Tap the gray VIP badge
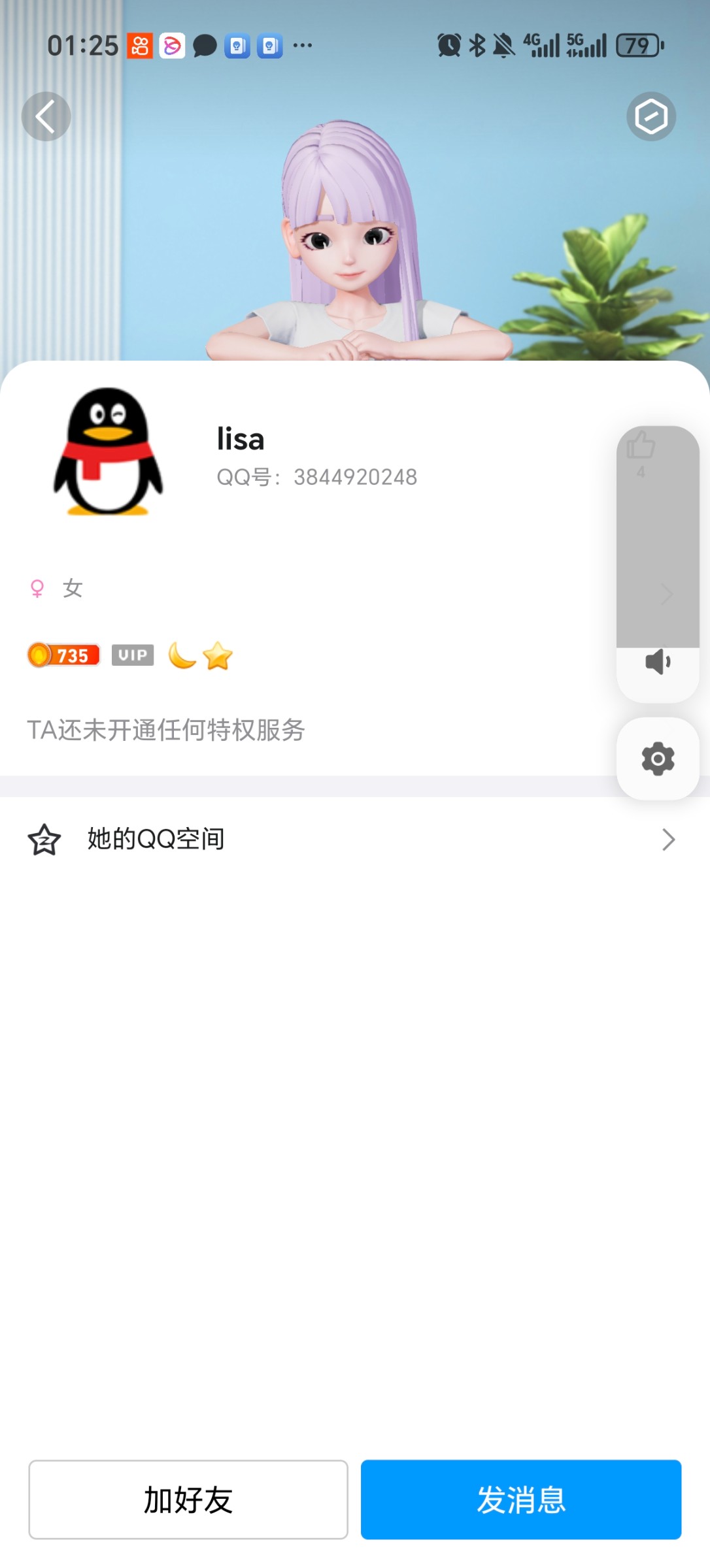Viewport: 710px width, 1568px height. pyautogui.click(x=133, y=655)
